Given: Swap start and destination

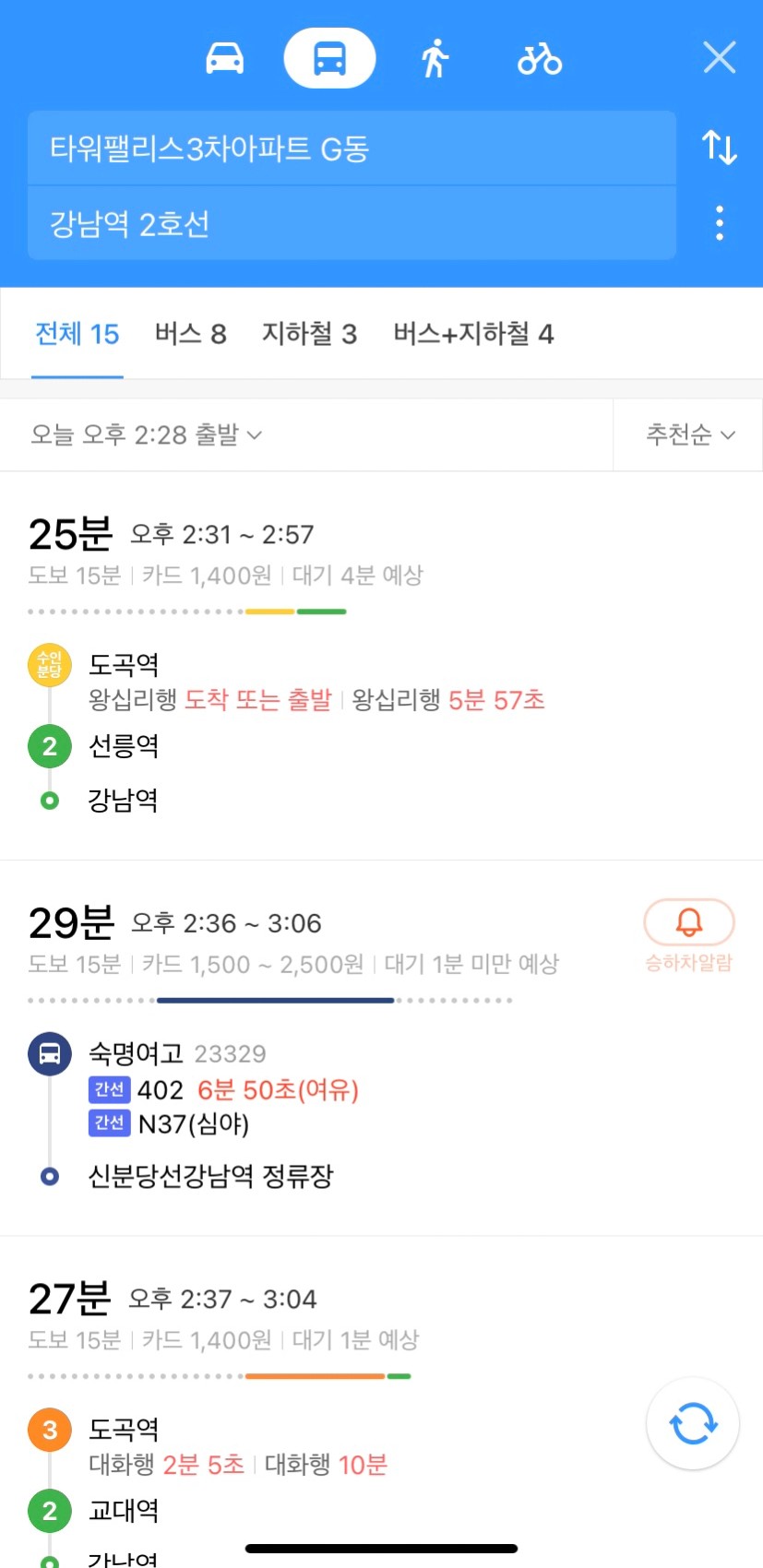Looking at the screenshot, I should pyautogui.click(x=720, y=148).
